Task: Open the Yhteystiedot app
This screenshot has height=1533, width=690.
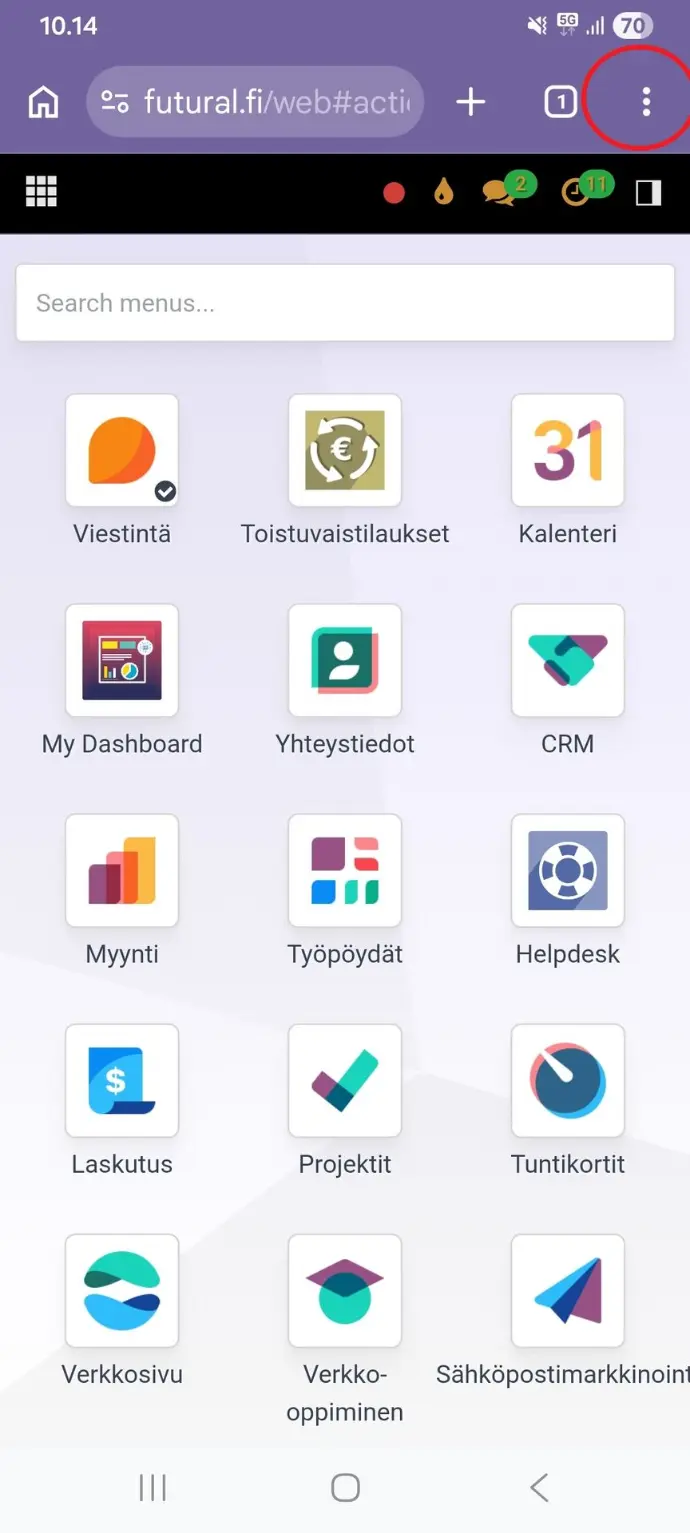Action: coord(345,660)
